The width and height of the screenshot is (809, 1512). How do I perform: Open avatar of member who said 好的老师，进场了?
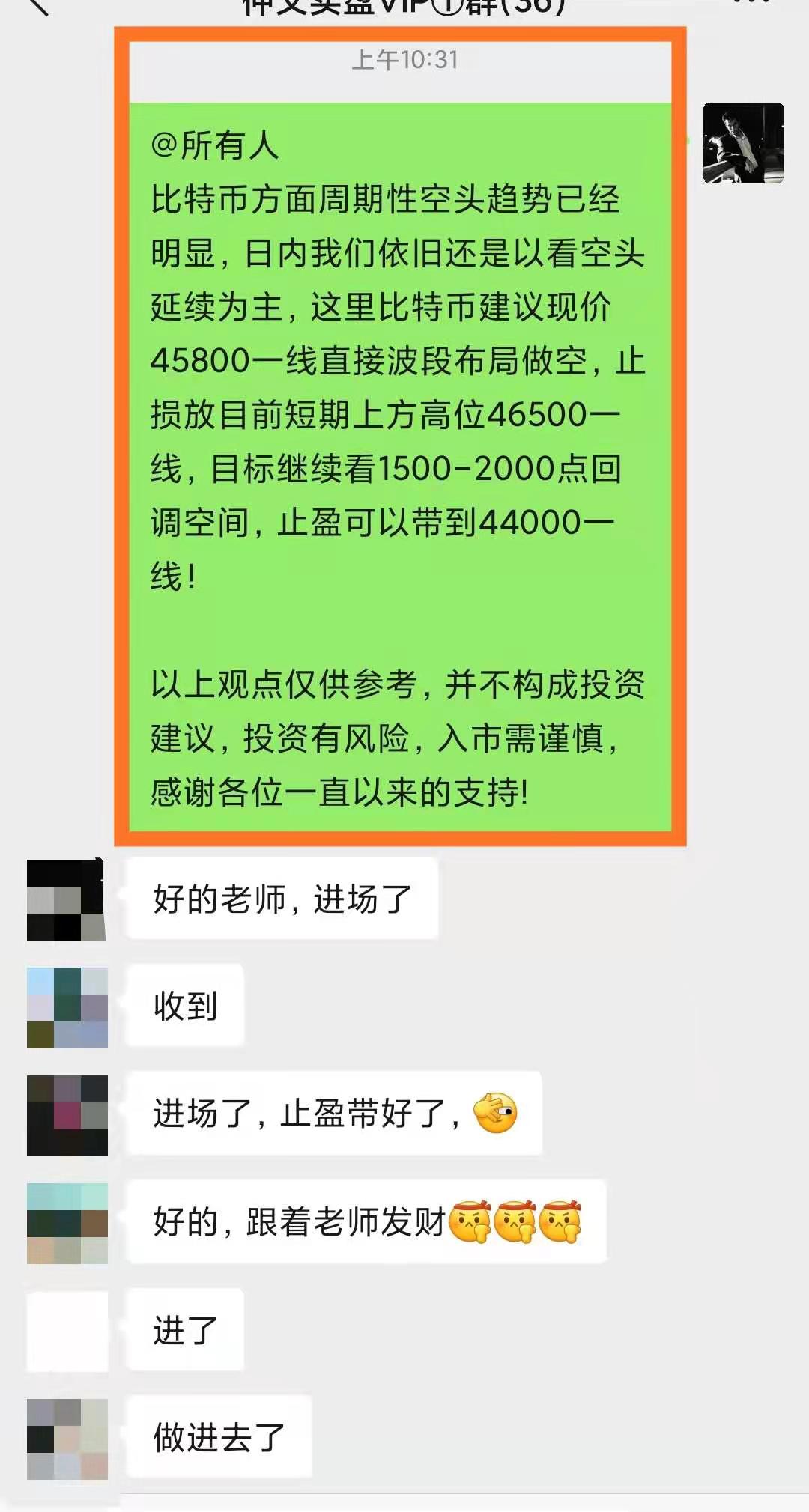[x=66, y=899]
